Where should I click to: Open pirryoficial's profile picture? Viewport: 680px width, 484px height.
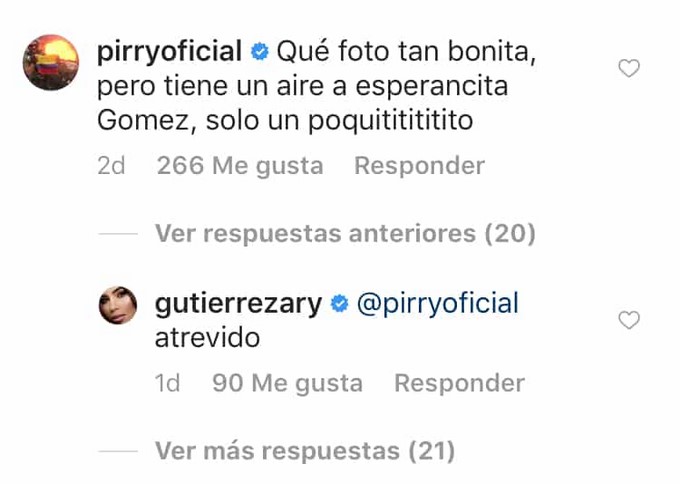50,62
